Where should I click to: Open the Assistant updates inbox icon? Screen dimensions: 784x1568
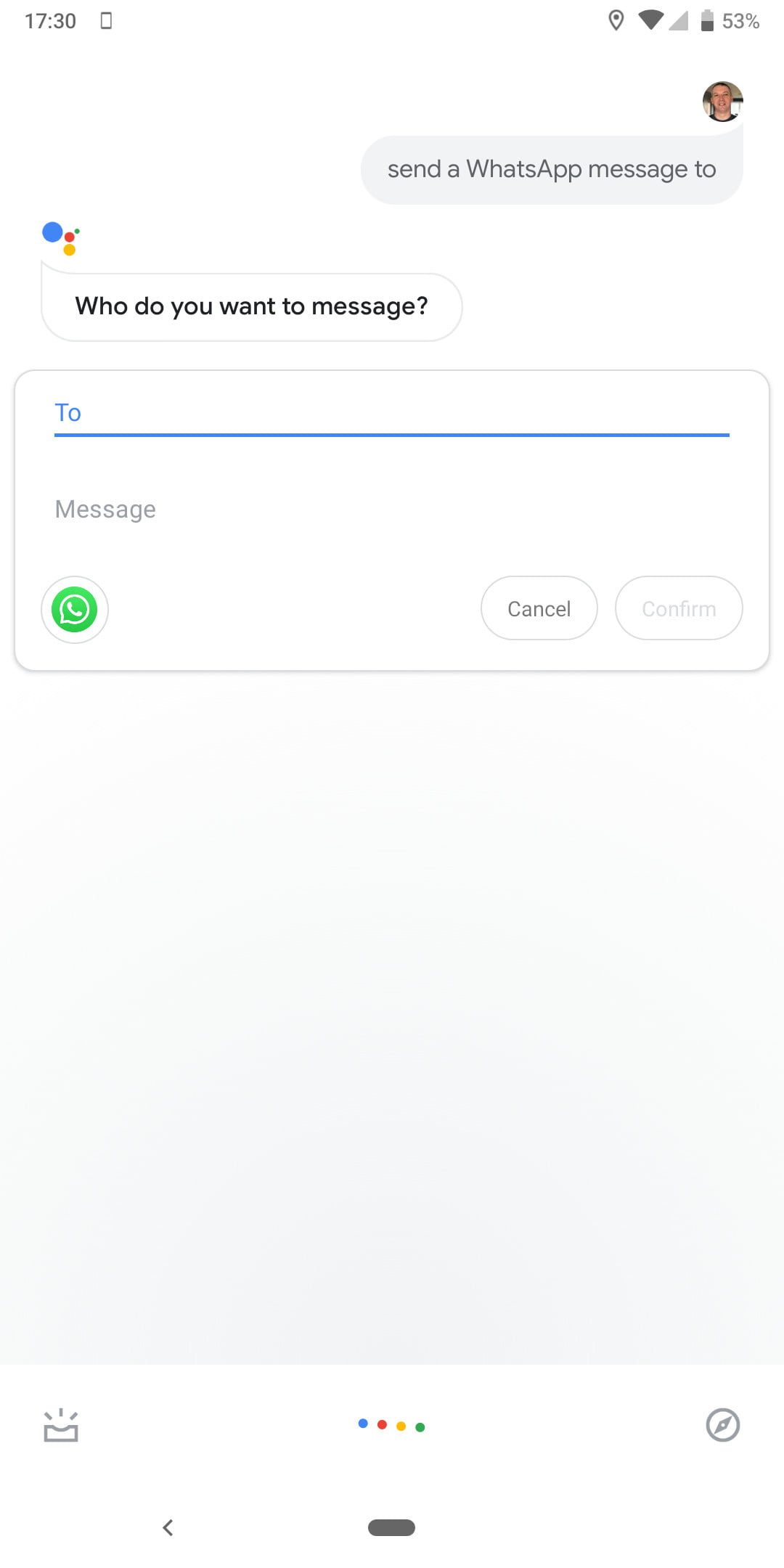(61, 1426)
